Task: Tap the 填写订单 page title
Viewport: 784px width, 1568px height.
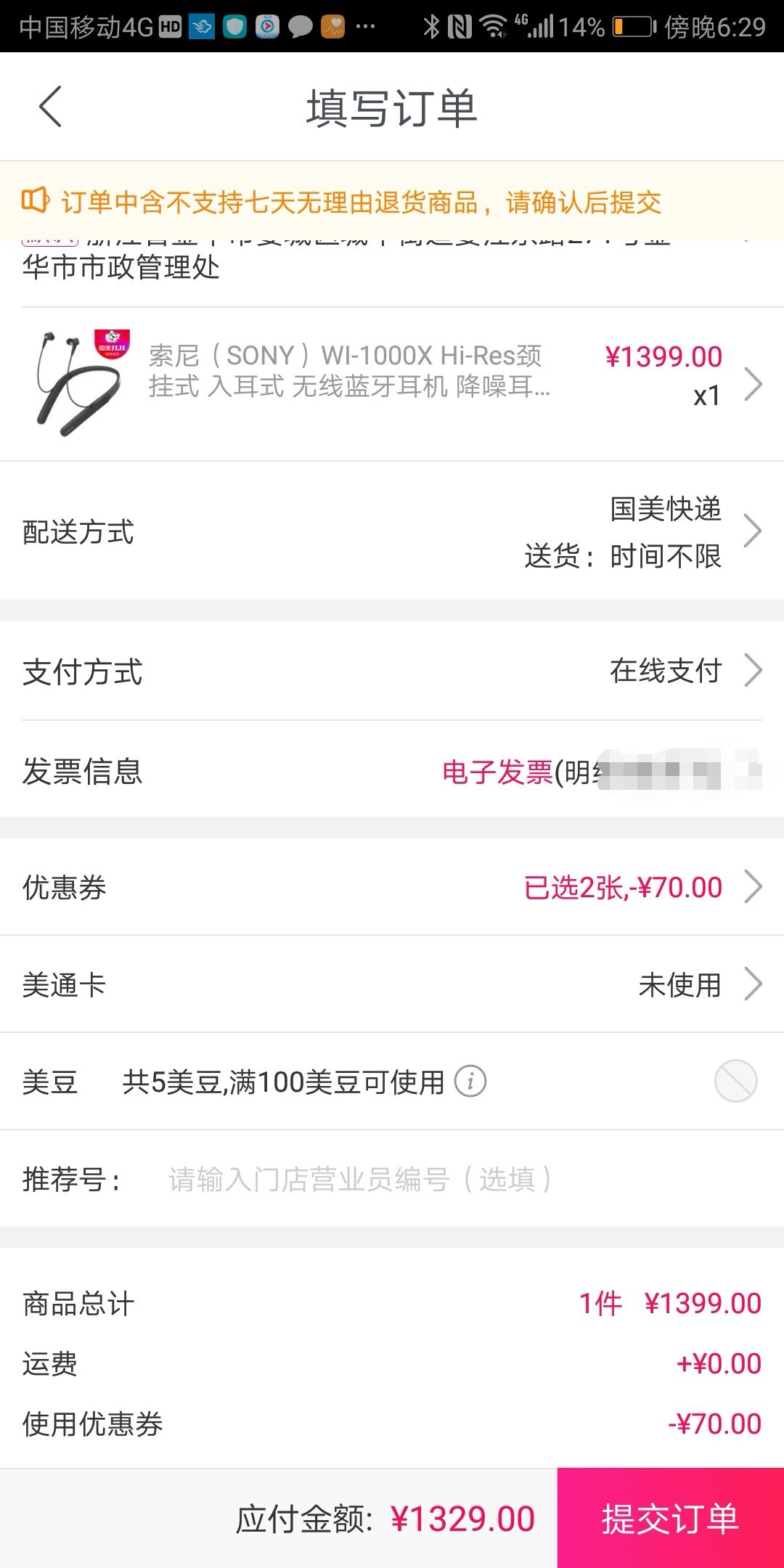Action: [392, 107]
